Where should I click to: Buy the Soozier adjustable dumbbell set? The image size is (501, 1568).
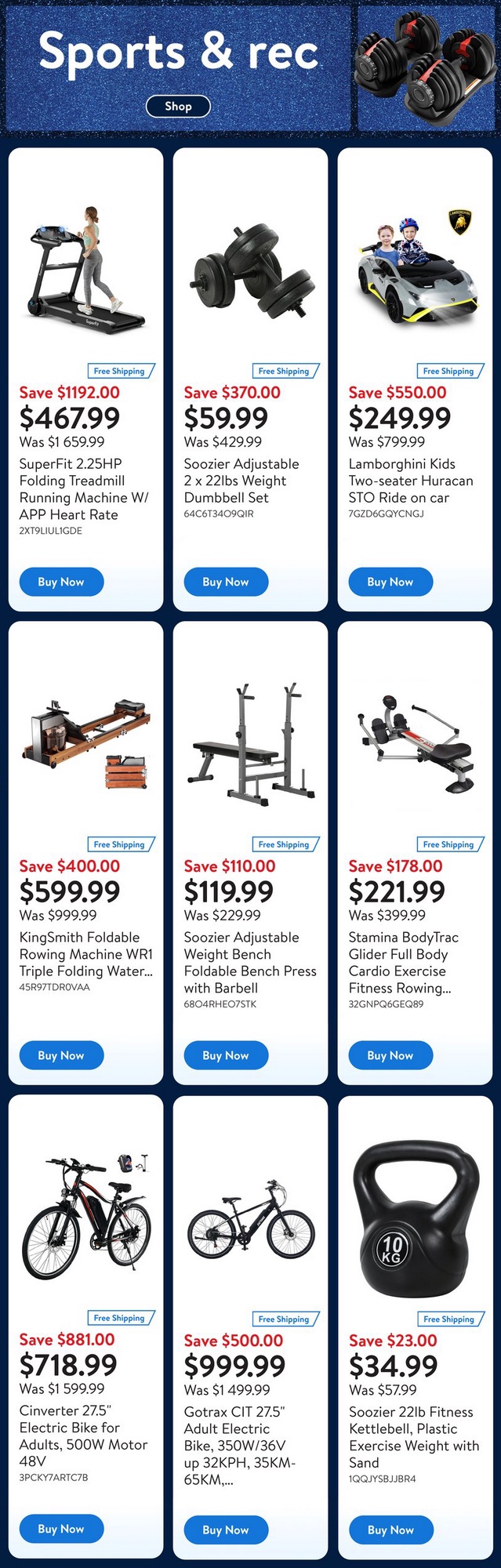click(x=226, y=582)
